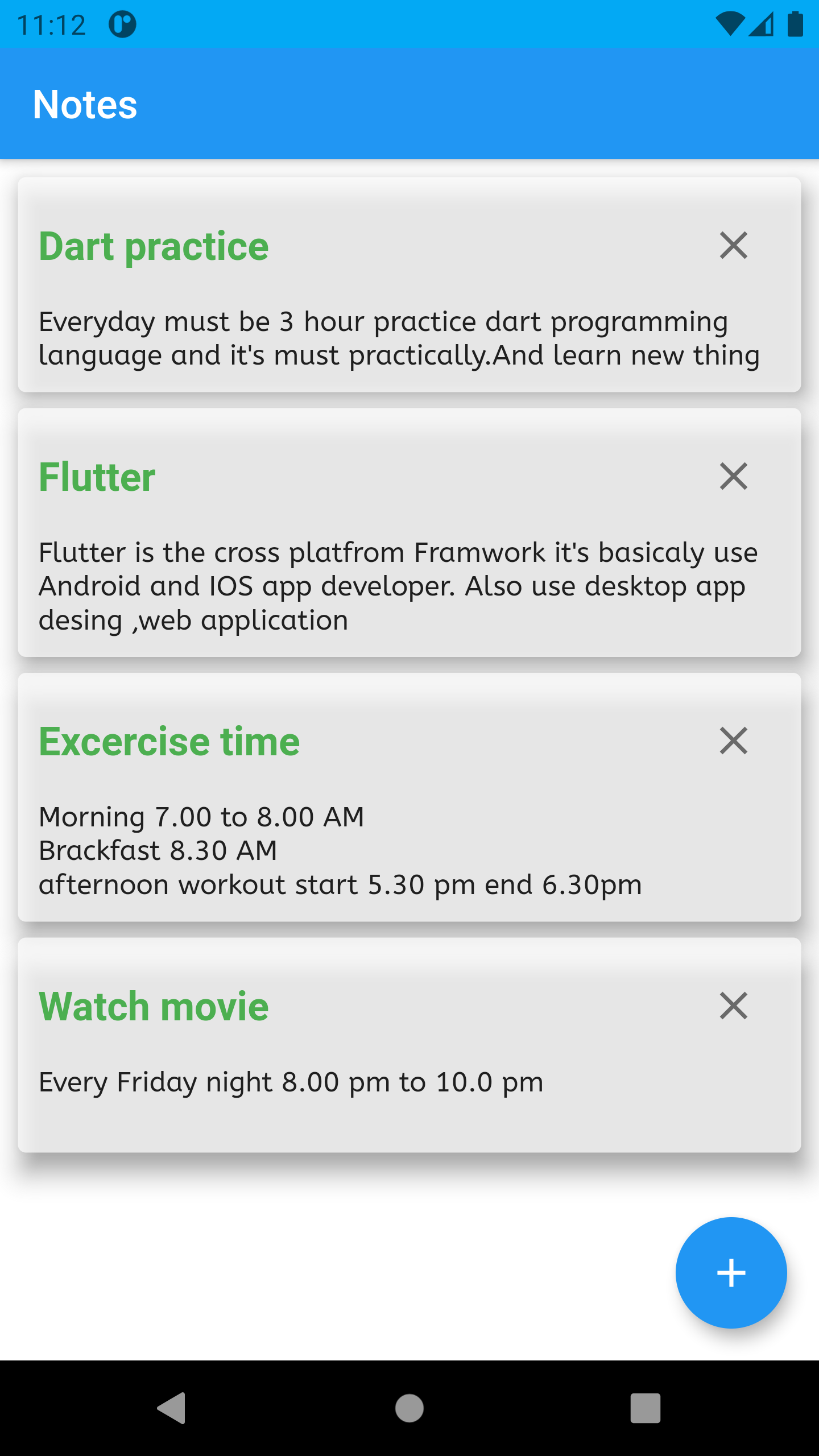This screenshot has height=1456, width=819.
Task: Select the Dart practice note title
Action: [152, 246]
